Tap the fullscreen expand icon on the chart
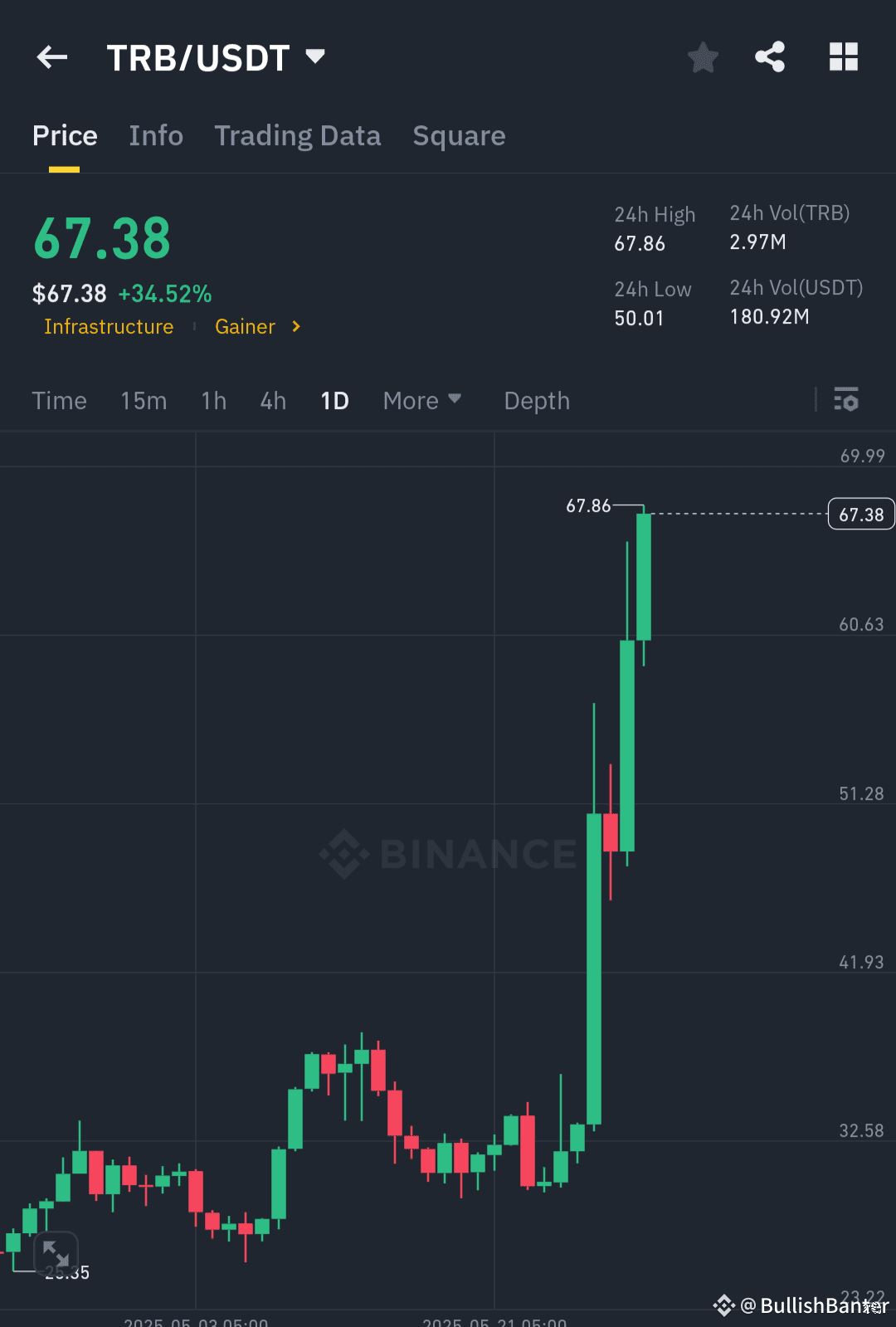896x1327 pixels. [x=56, y=1253]
